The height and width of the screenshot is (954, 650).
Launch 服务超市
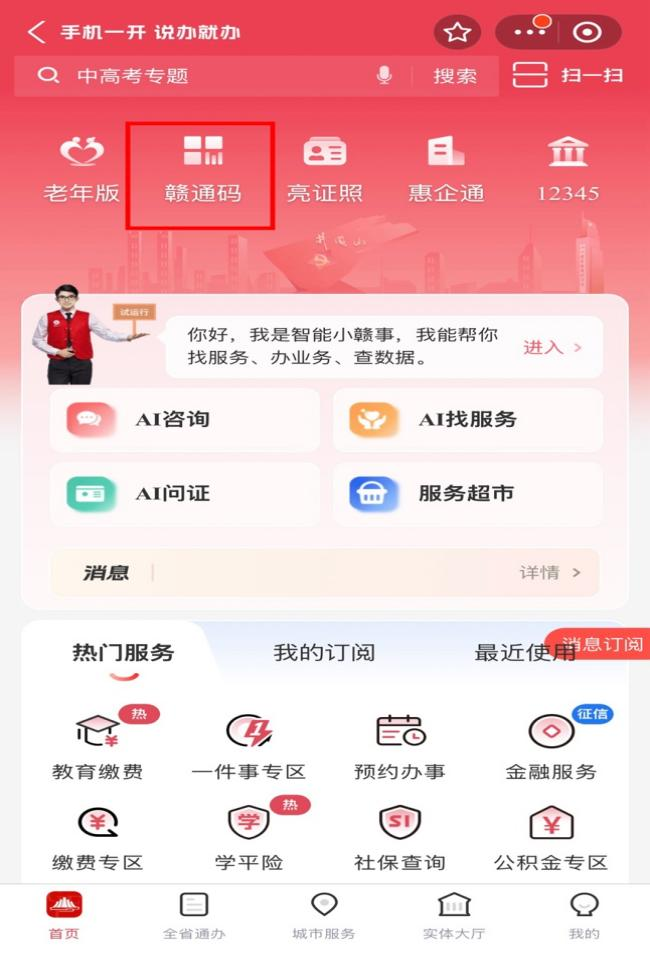467,493
